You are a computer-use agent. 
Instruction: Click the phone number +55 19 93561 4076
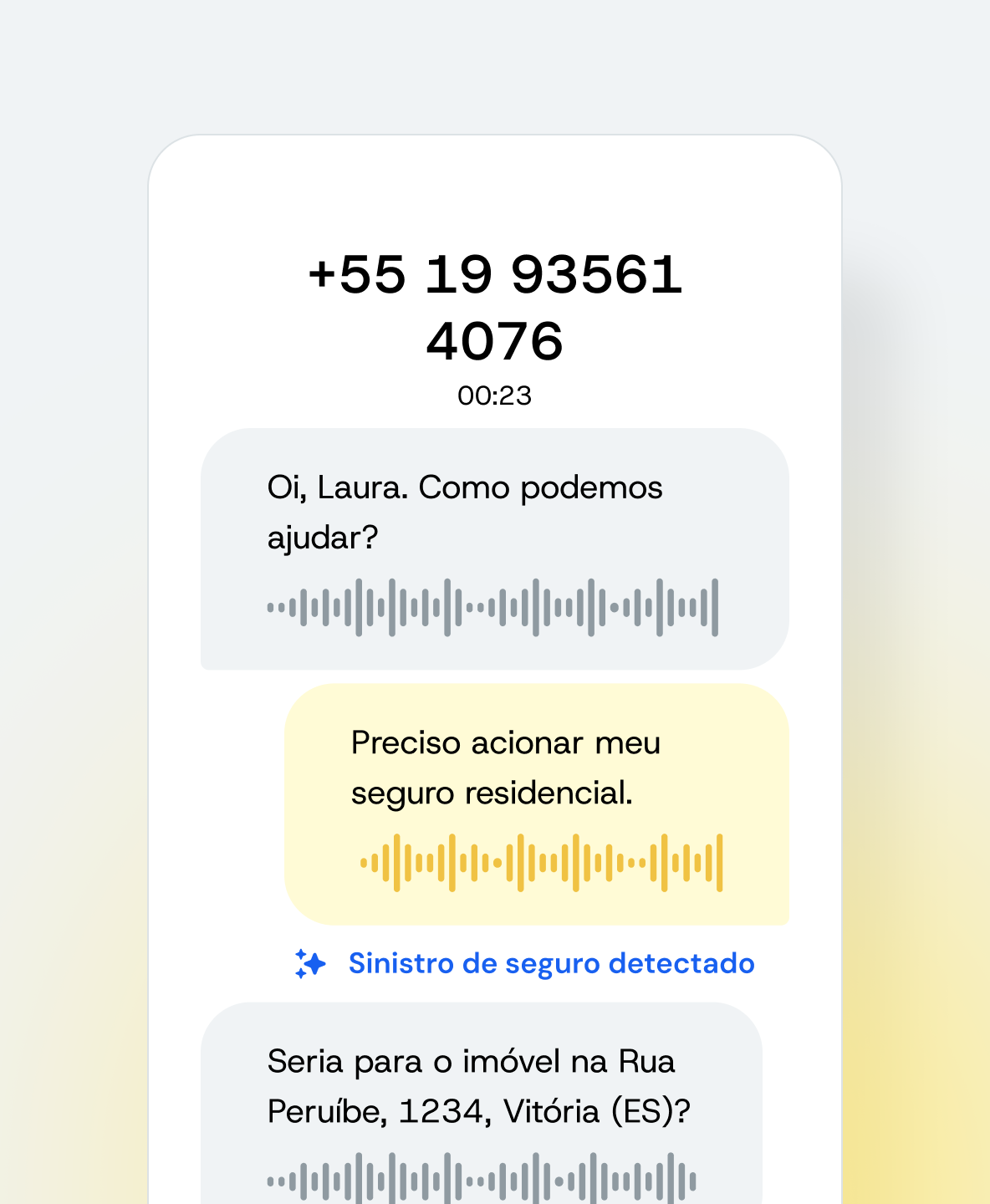tap(495, 305)
